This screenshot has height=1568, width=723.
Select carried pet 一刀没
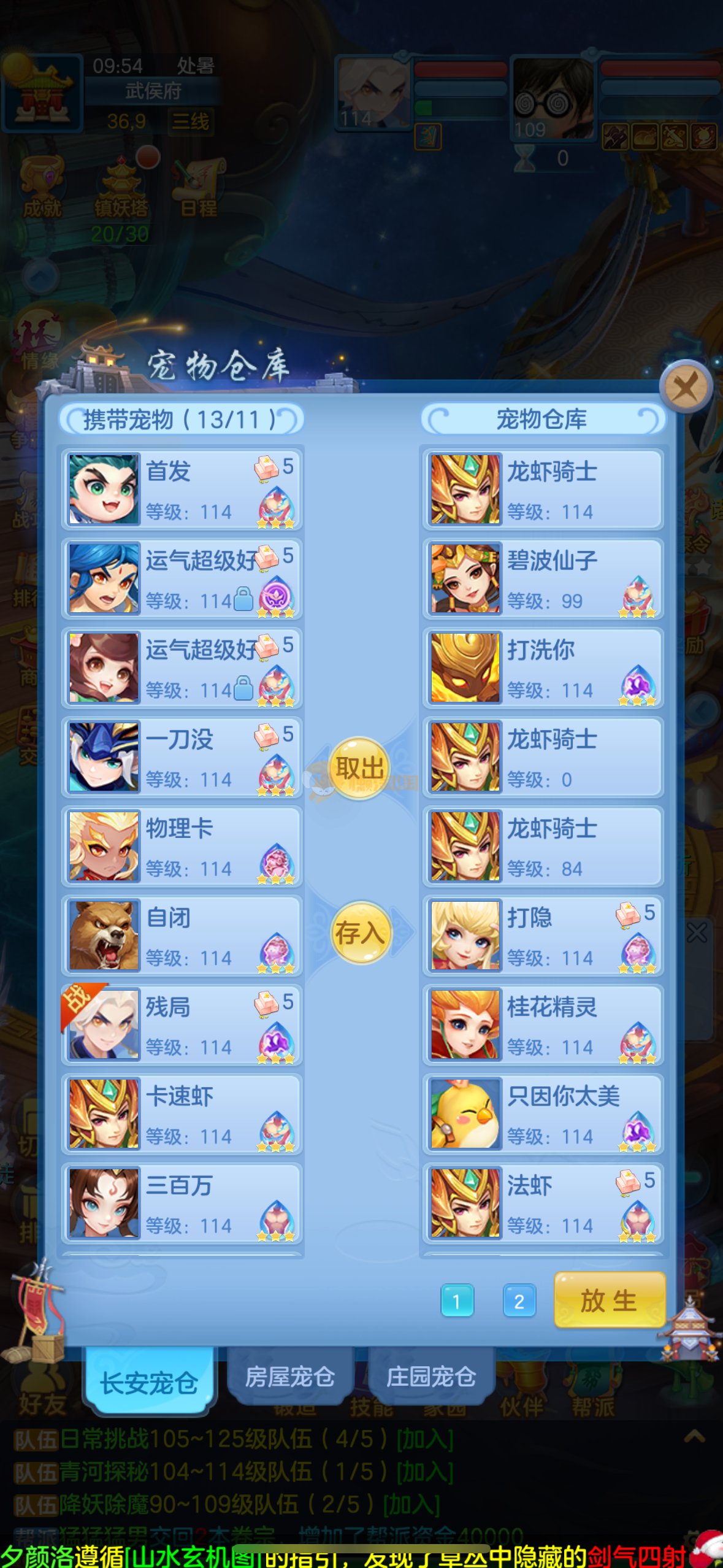(x=182, y=757)
